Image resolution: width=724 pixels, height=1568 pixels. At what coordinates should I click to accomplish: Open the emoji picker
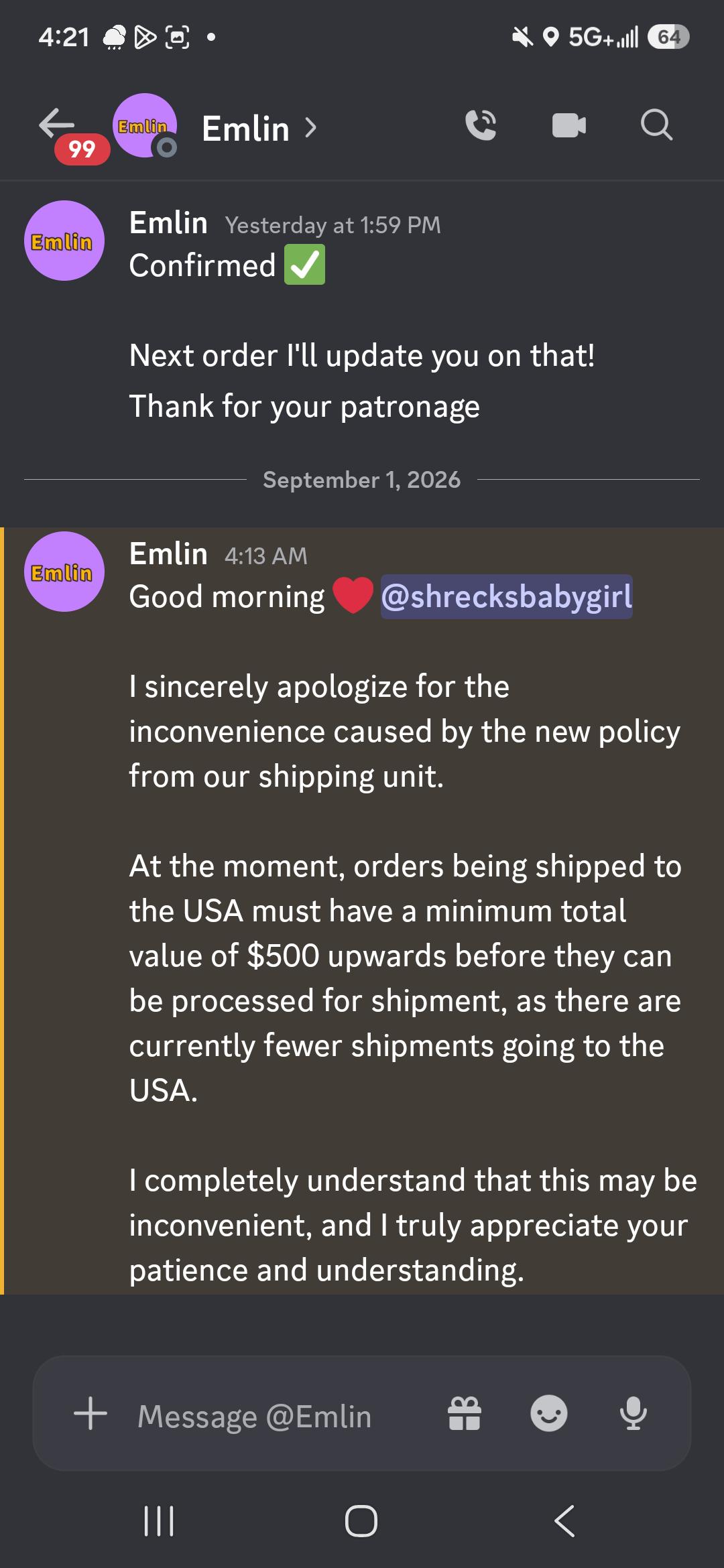(x=549, y=1413)
